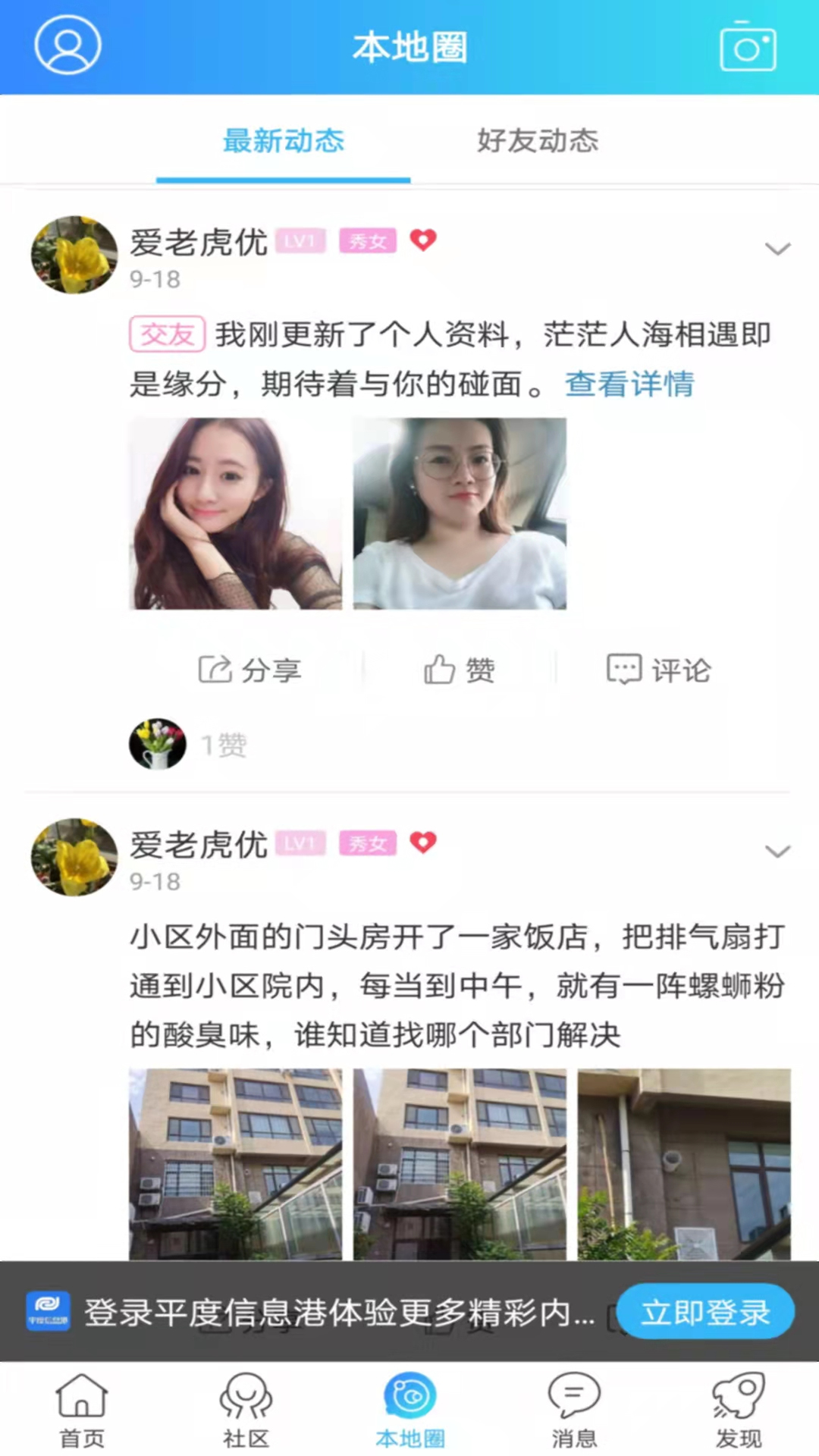Open 发现 via the rocket icon
Image resolution: width=819 pixels, height=1456 pixels.
click(x=736, y=1407)
